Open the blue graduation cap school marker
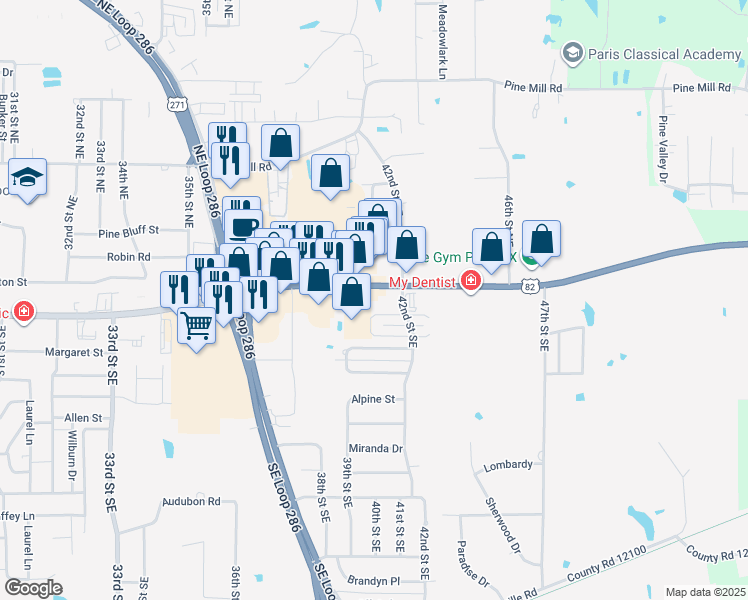This screenshot has height=600, width=748. (x=28, y=179)
